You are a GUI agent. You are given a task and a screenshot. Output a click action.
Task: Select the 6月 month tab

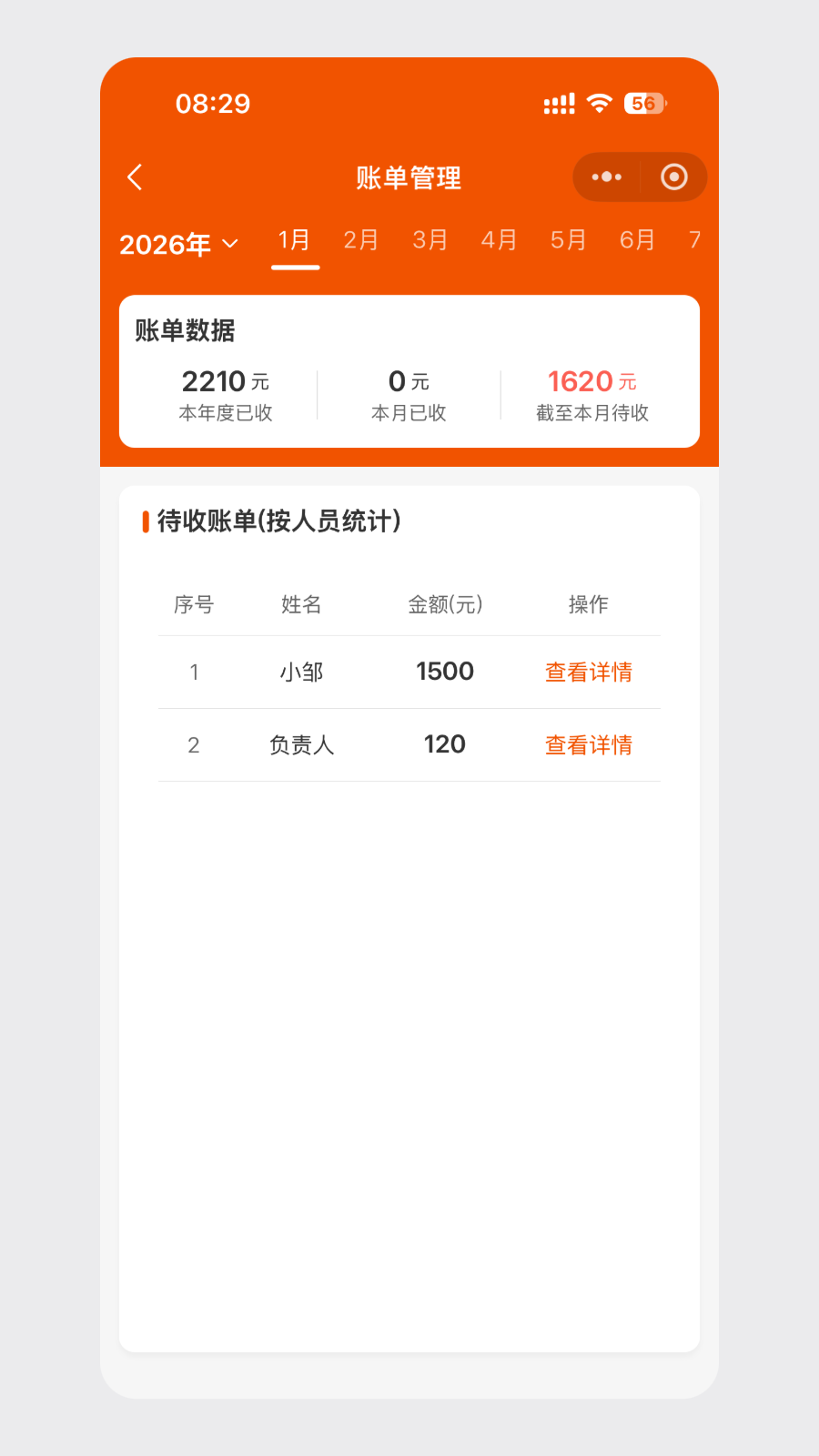point(637,239)
